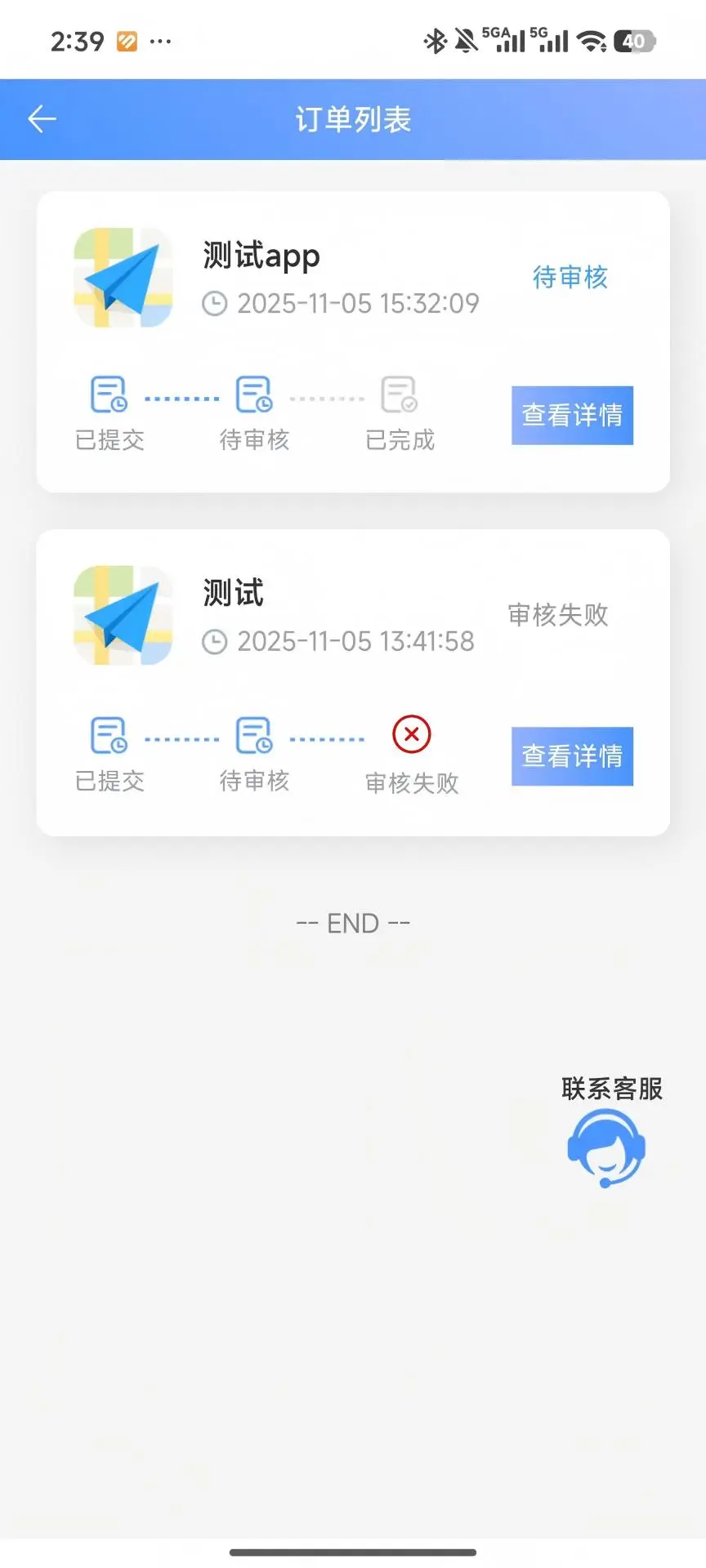Open the 联系客服 customer service headset icon
Screen dimensions: 706x1568
608,1149
